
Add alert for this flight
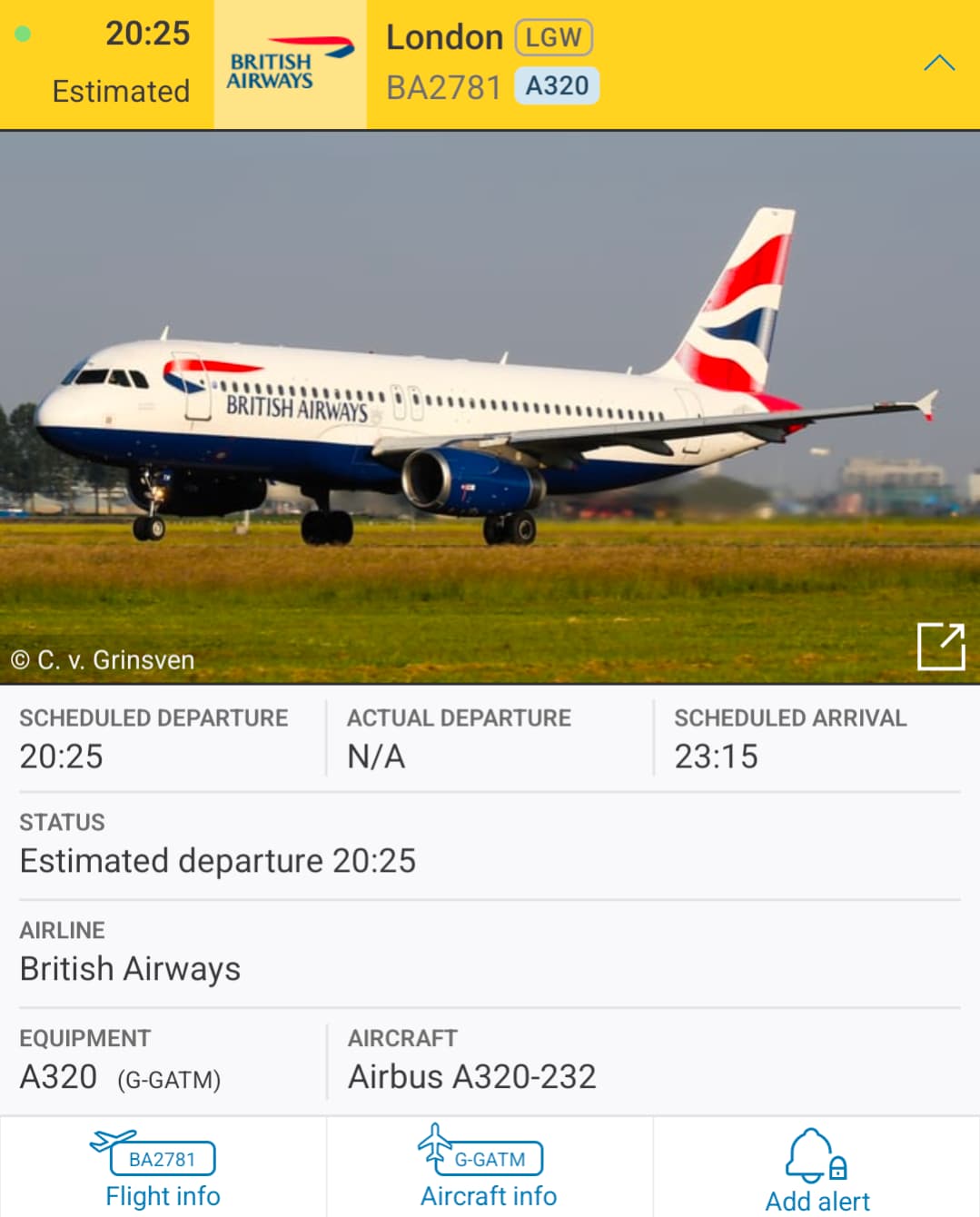[x=817, y=1172]
